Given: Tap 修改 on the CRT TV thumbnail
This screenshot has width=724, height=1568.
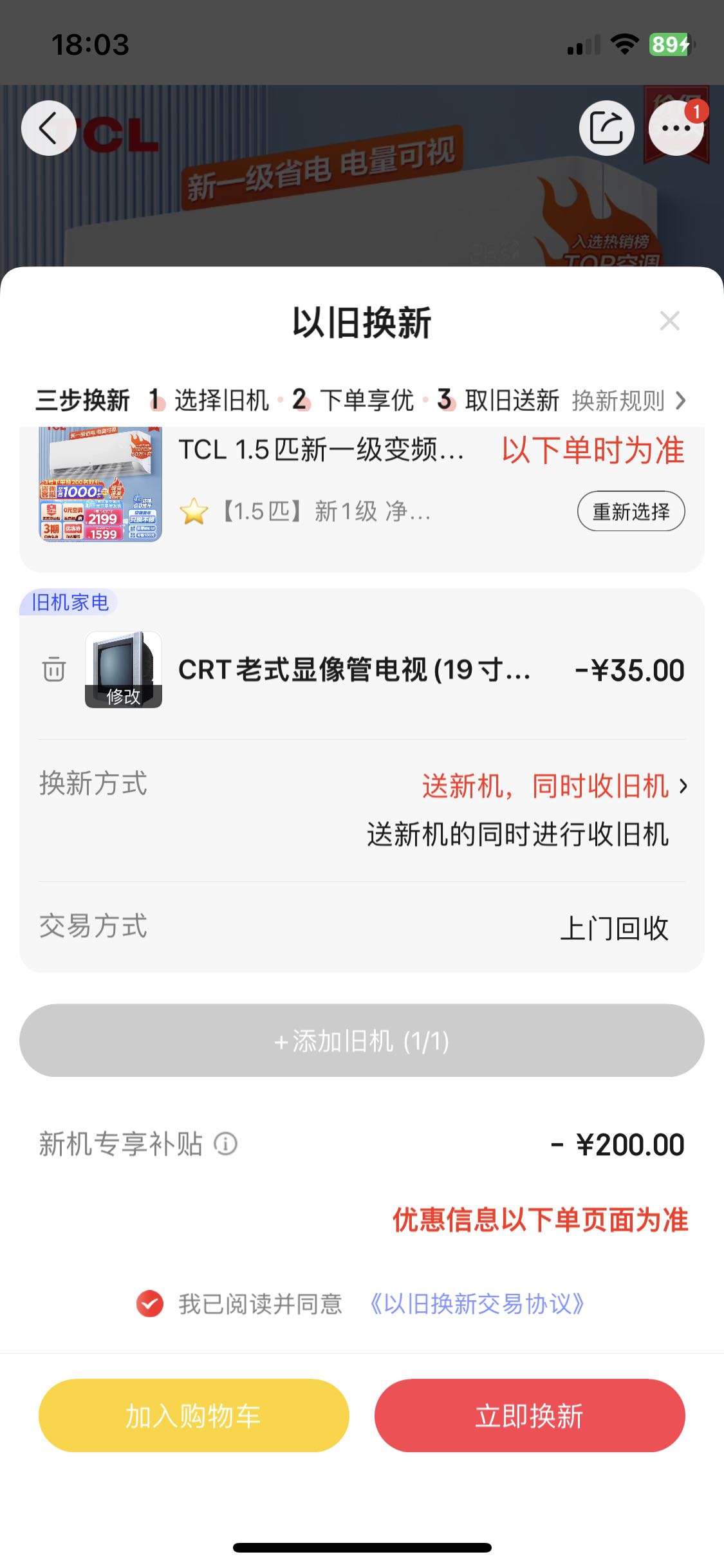Looking at the screenshot, I should tap(124, 696).
